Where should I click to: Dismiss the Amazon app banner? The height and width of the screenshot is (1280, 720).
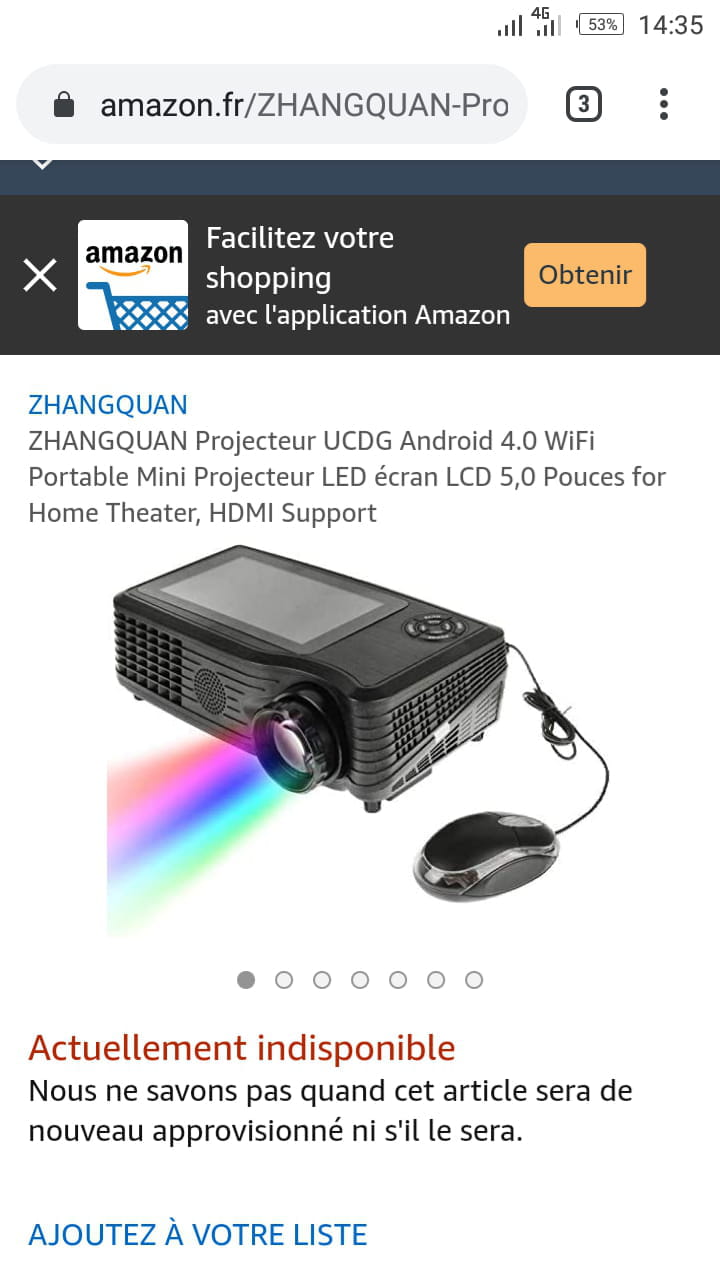click(x=40, y=275)
